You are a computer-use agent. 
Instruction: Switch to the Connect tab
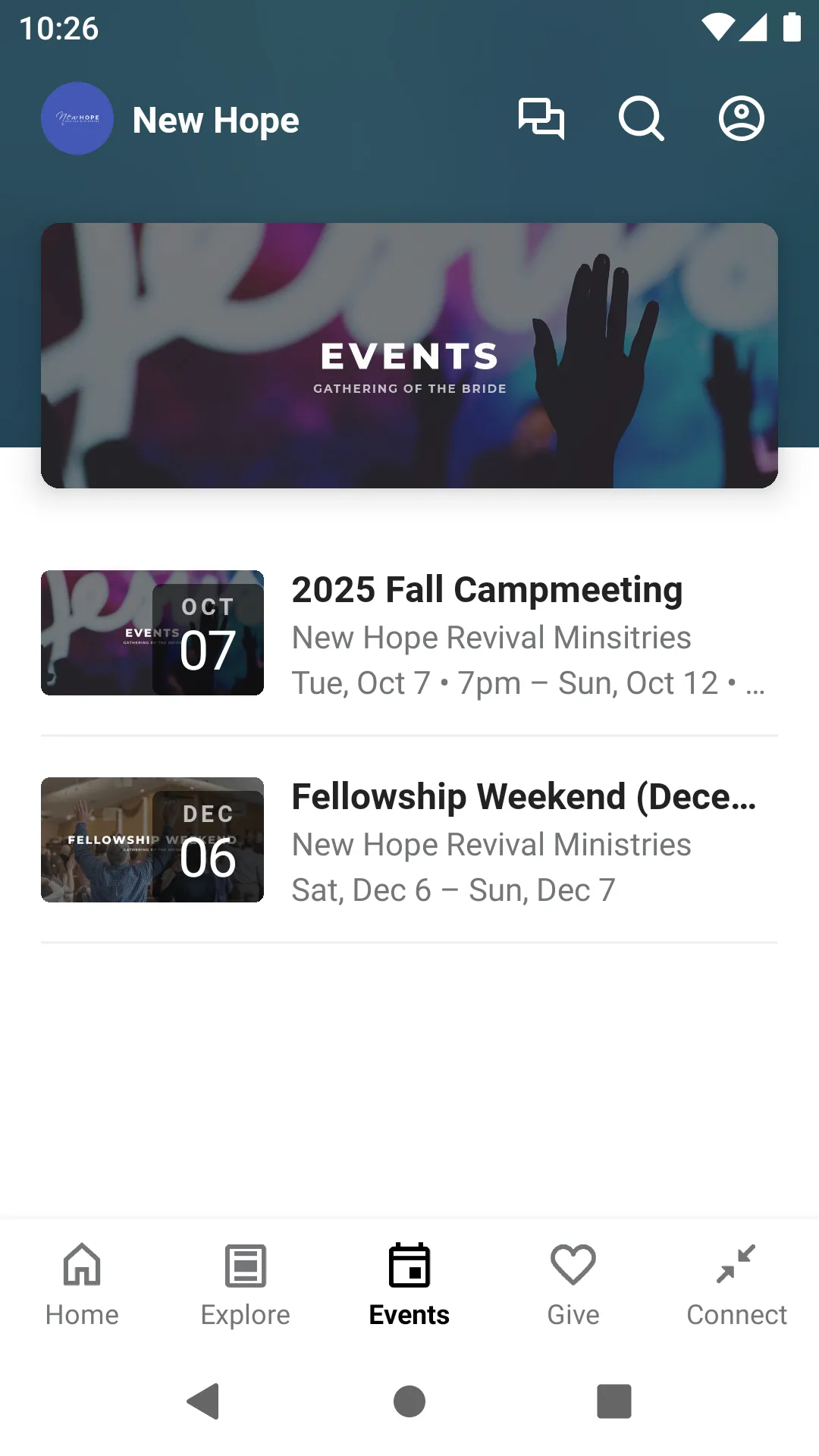pos(736,1283)
